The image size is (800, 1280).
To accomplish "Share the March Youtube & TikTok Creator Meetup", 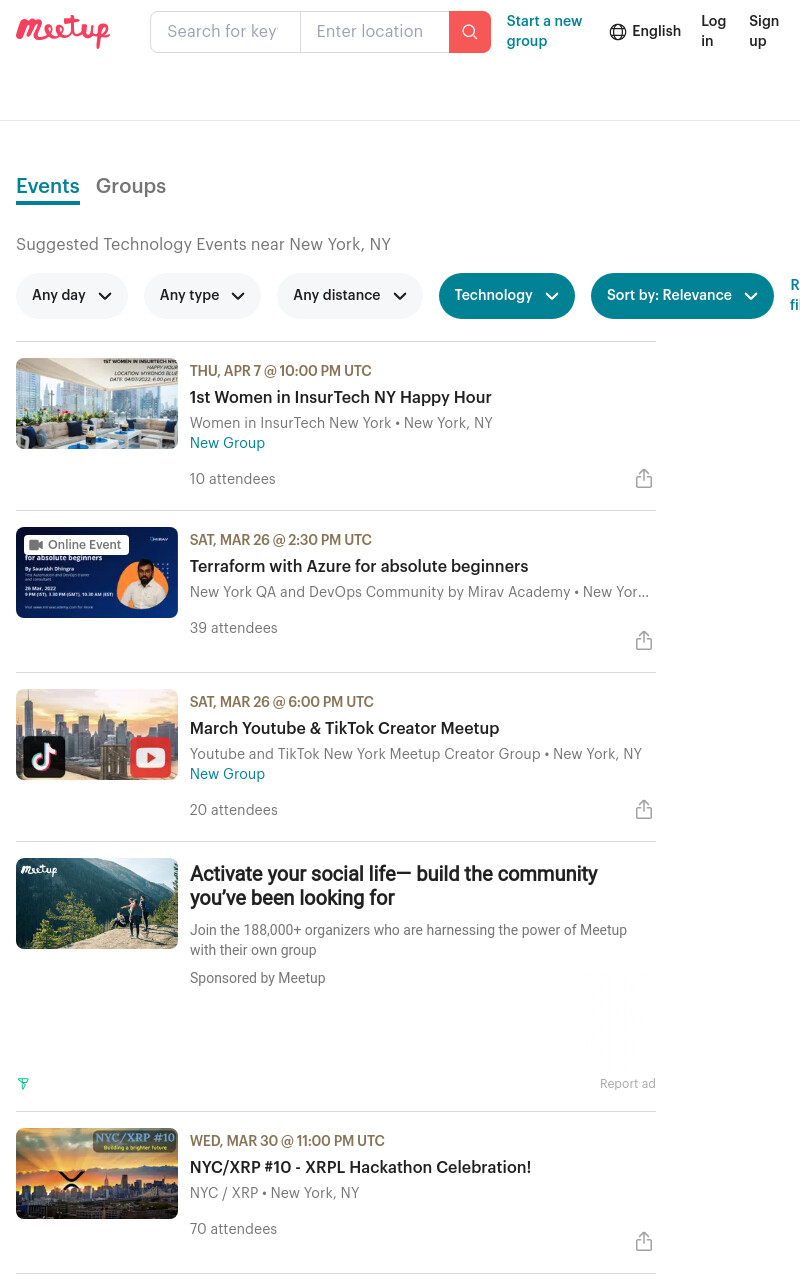I will click(x=644, y=809).
